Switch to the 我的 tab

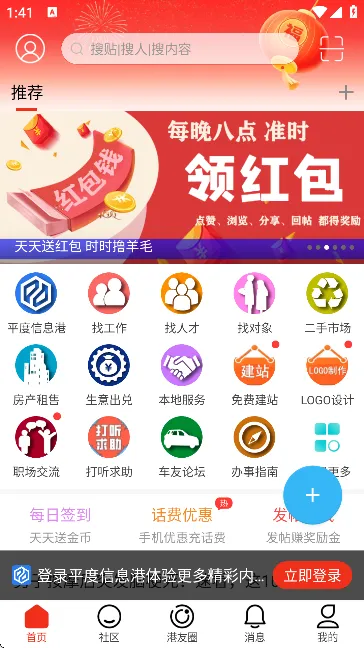pos(328,623)
